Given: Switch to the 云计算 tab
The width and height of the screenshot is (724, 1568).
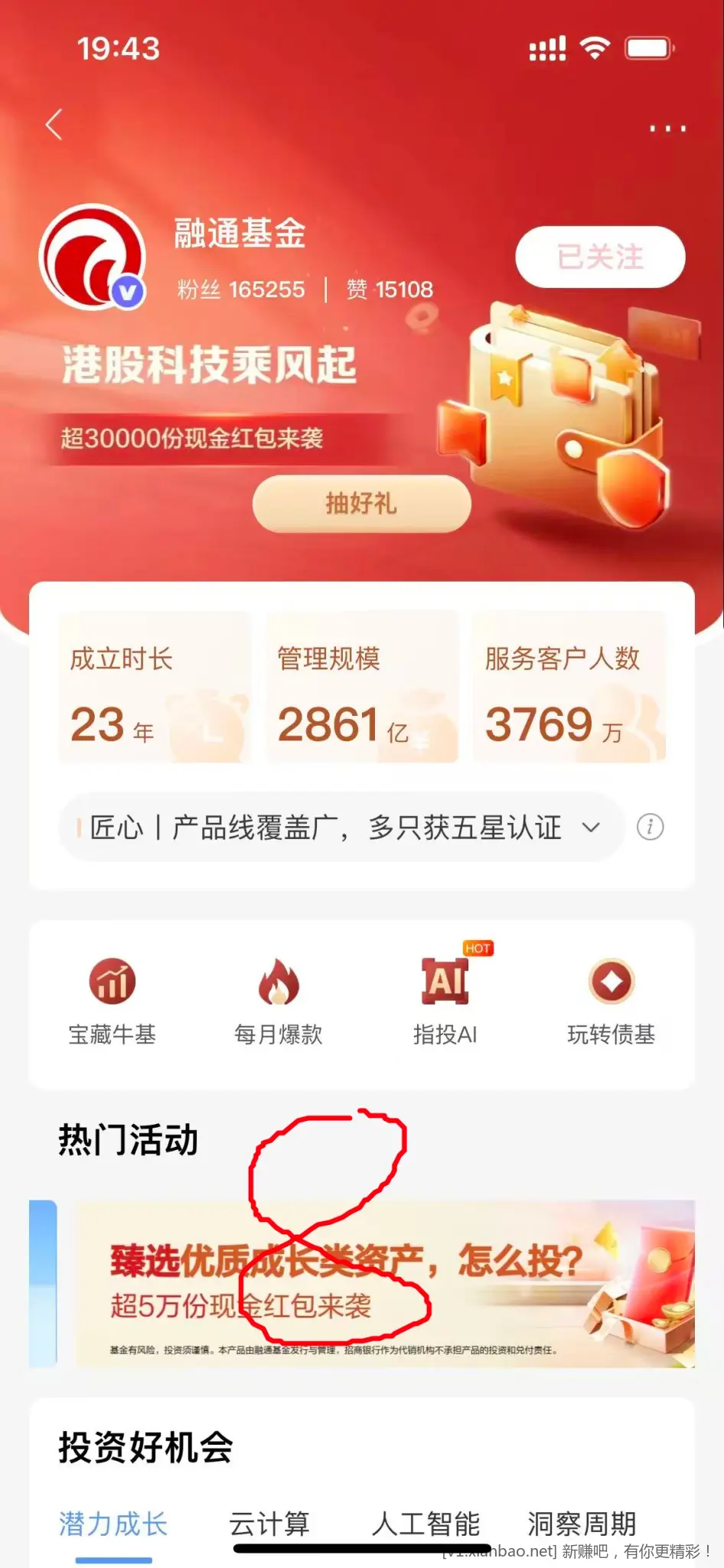Looking at the screenshot, I should tap(269, 1524).
